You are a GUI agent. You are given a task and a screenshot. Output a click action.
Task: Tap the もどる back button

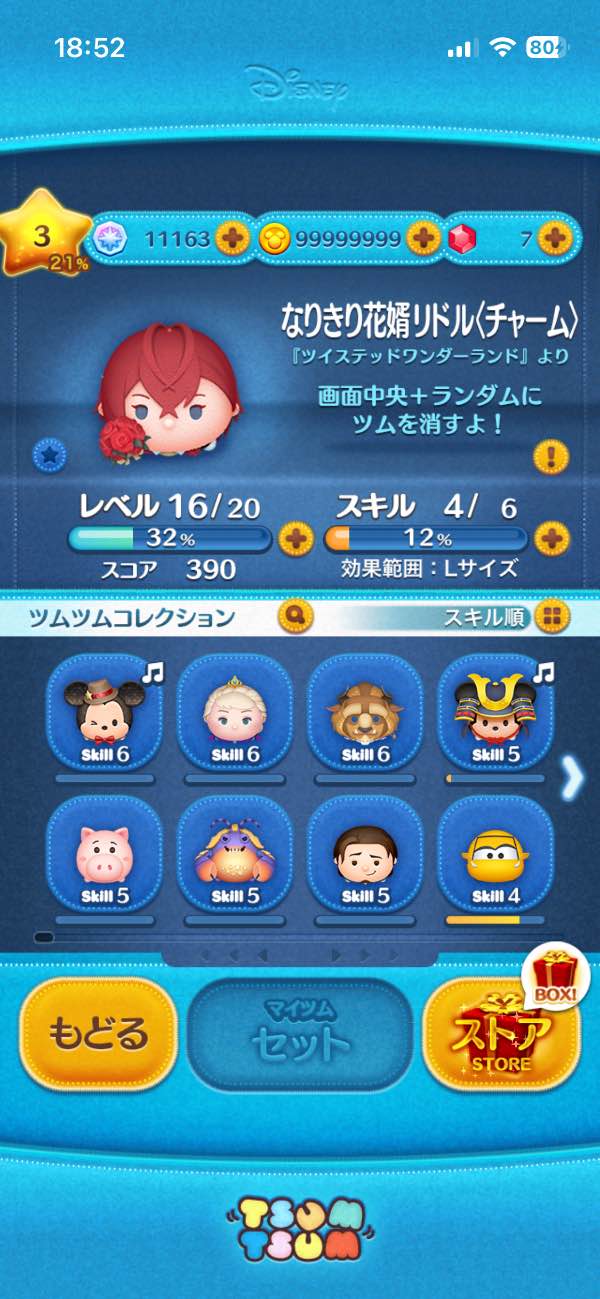coord(98,1033)
